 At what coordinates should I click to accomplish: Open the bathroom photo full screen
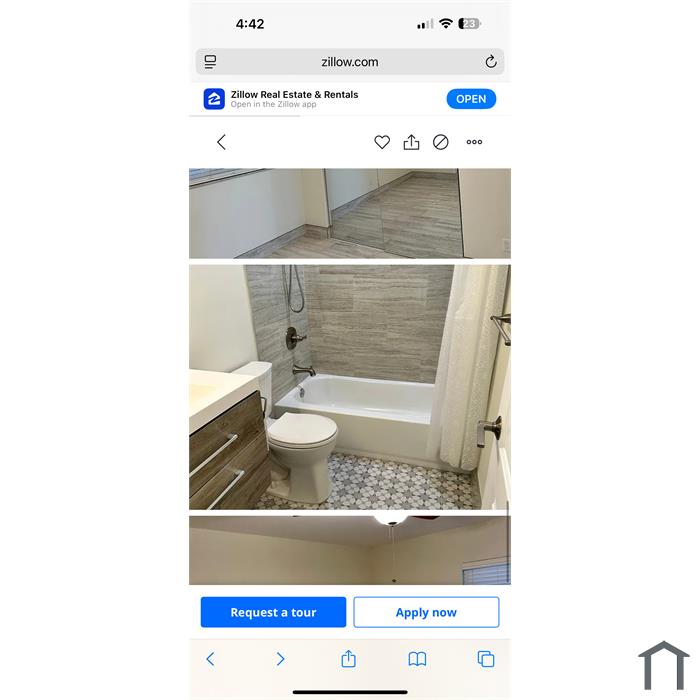[x=350, y=387]
